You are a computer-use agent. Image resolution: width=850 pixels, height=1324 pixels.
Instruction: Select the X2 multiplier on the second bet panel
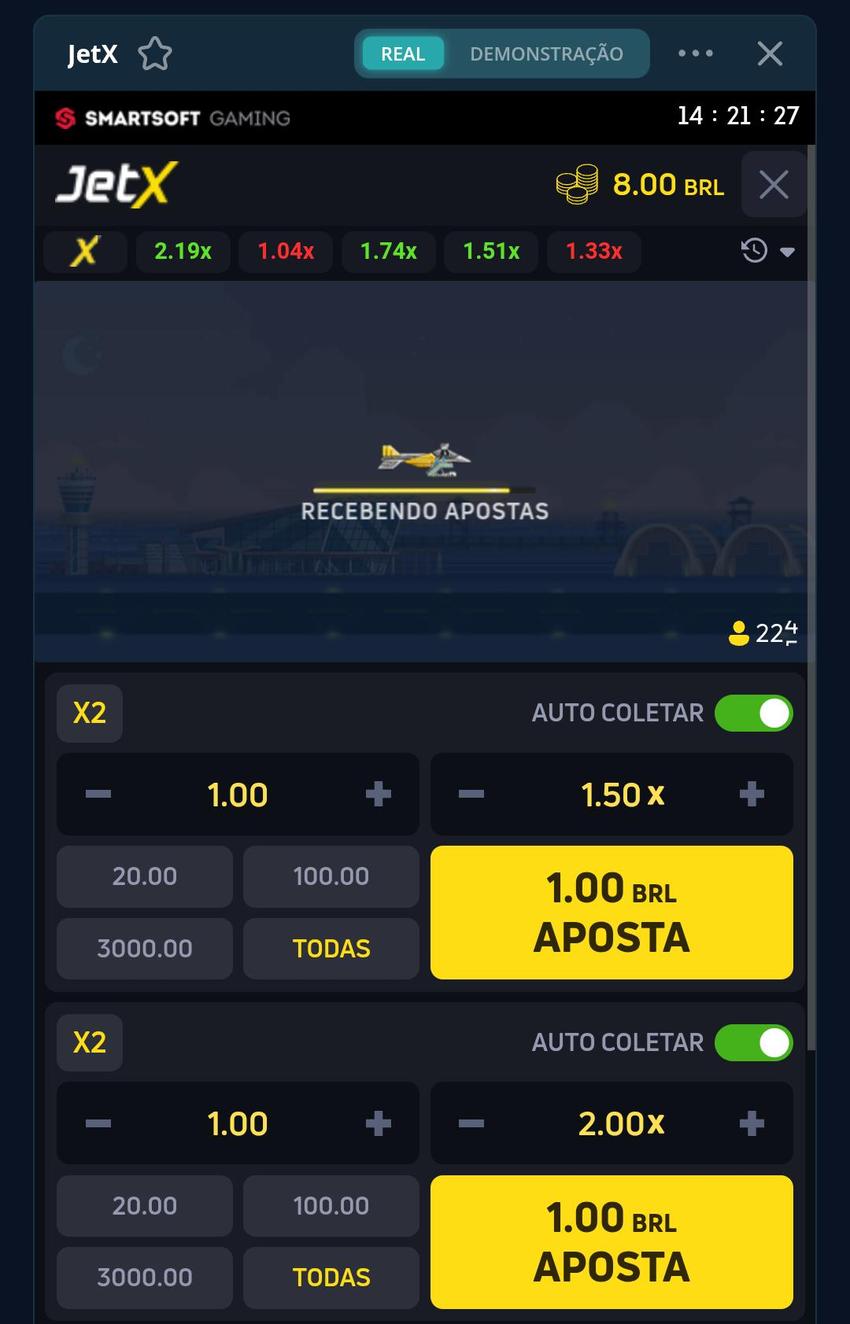[x=89, y=1042]
